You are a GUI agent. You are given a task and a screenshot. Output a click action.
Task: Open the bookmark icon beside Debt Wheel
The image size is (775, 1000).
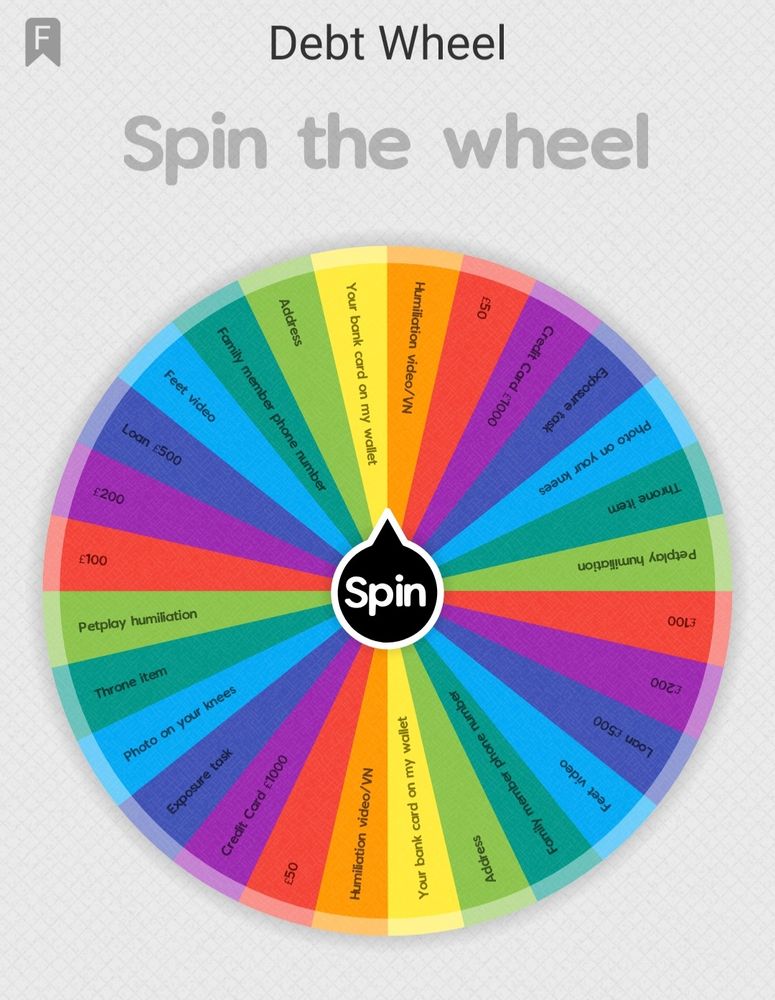point(43,44)
